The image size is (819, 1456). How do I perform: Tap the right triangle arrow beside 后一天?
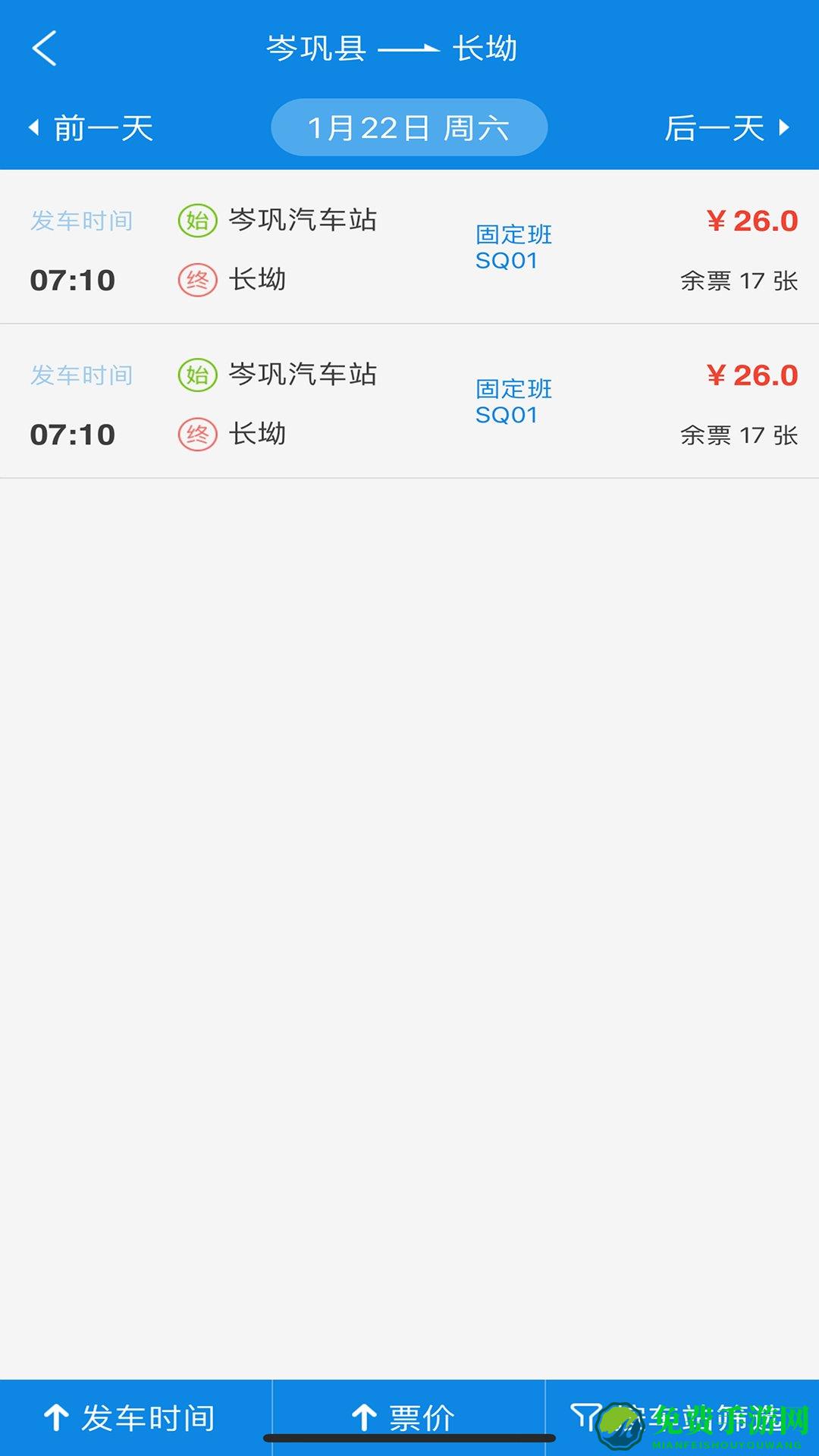[786, 129]
